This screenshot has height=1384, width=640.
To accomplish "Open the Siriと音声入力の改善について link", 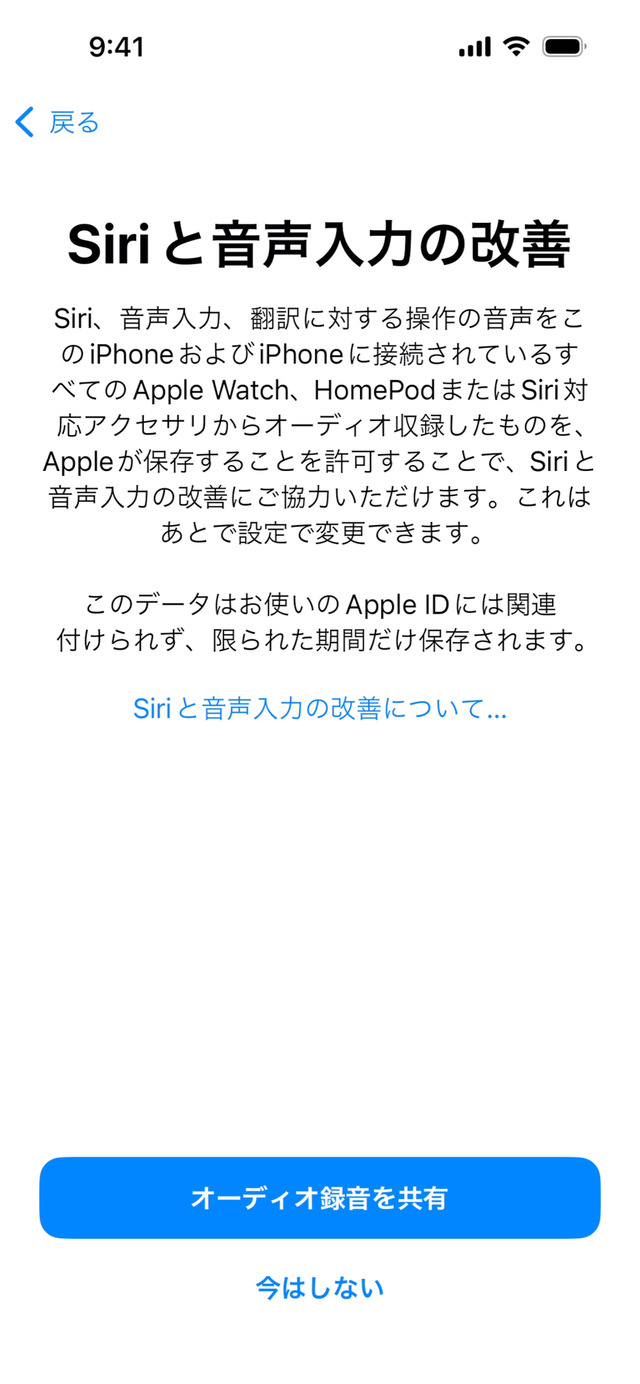I will pyautogui.click(x=320, y=710).
